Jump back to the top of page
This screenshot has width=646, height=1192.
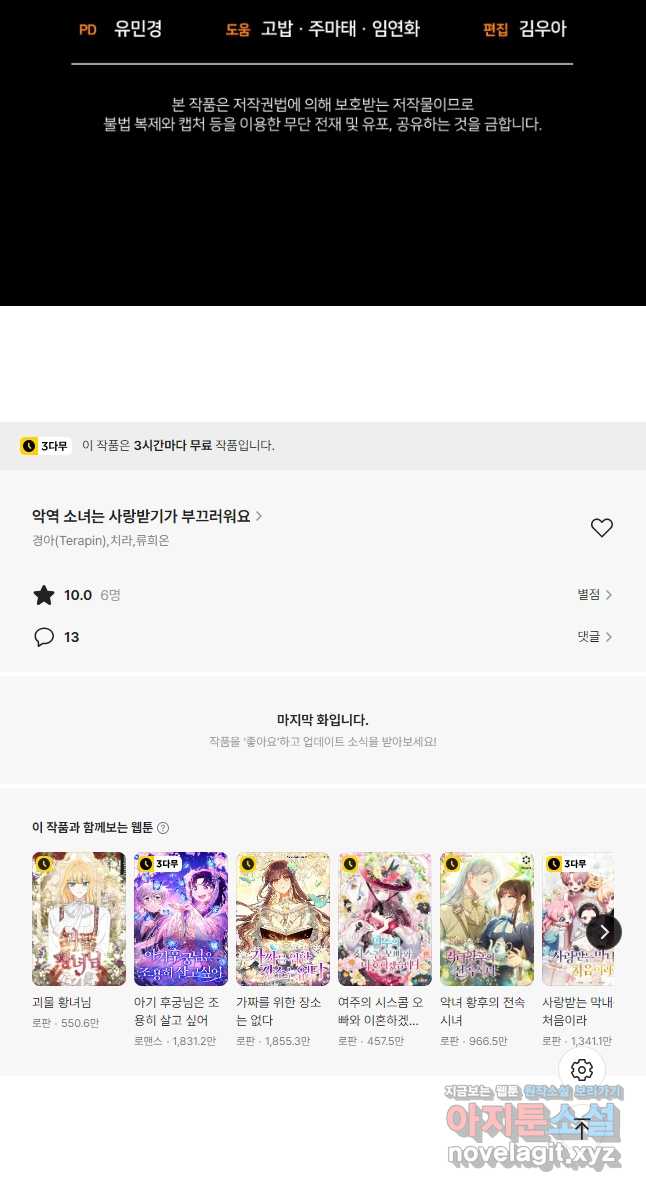tap(582, 1128)
